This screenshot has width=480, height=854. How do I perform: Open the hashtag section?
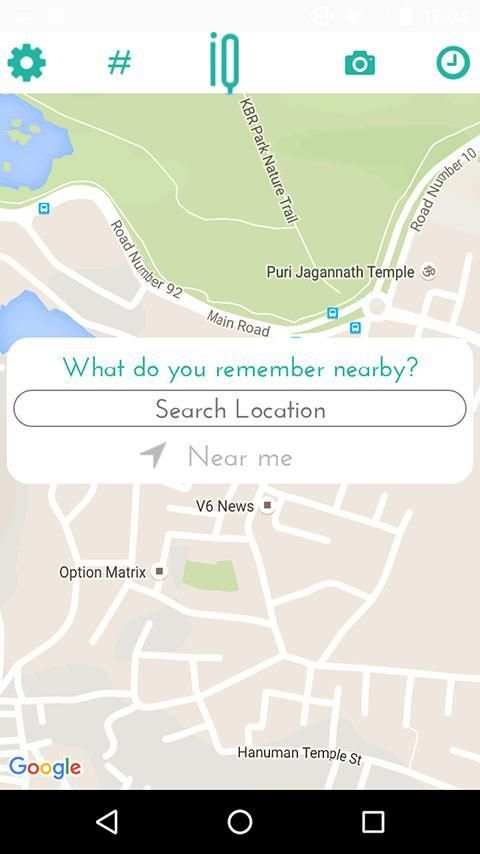tap(120, 63)
